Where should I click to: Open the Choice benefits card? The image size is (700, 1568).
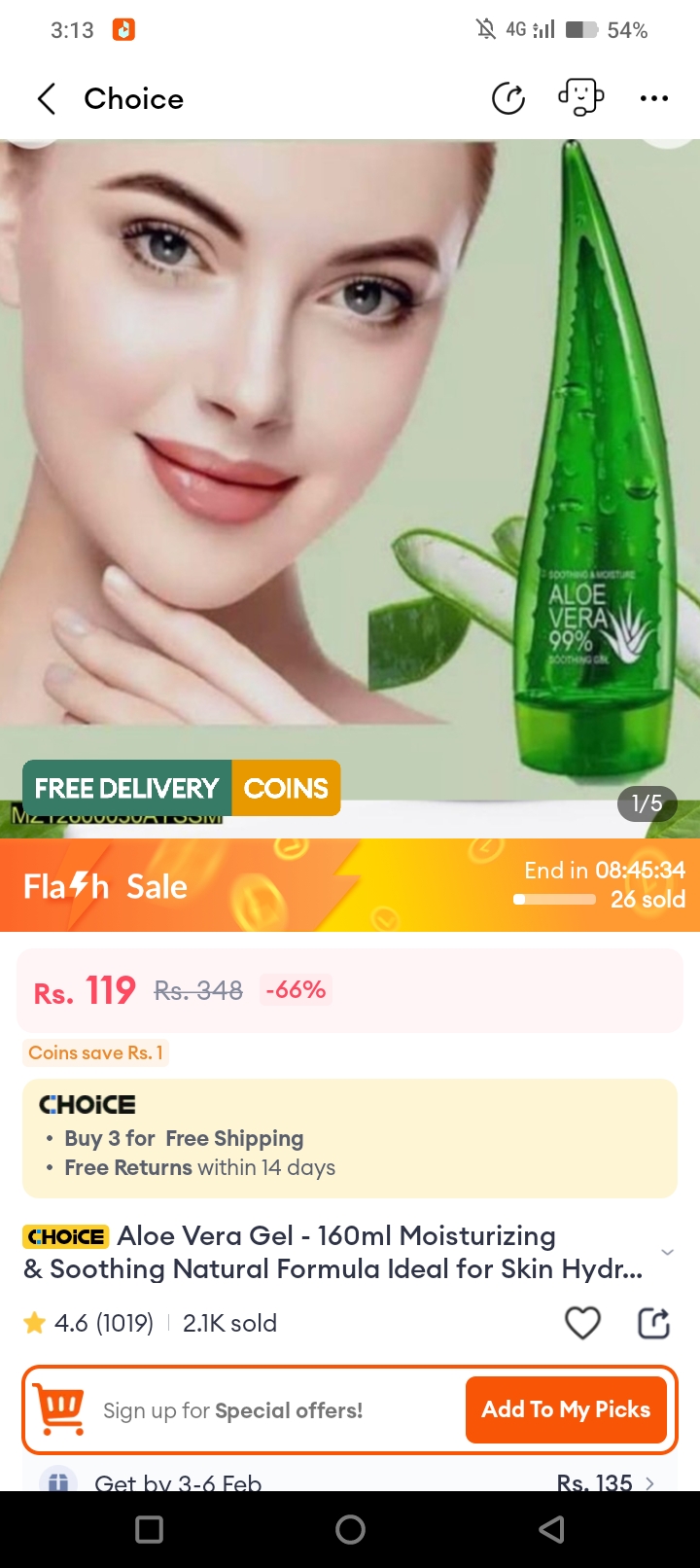tap(350, 1138)
